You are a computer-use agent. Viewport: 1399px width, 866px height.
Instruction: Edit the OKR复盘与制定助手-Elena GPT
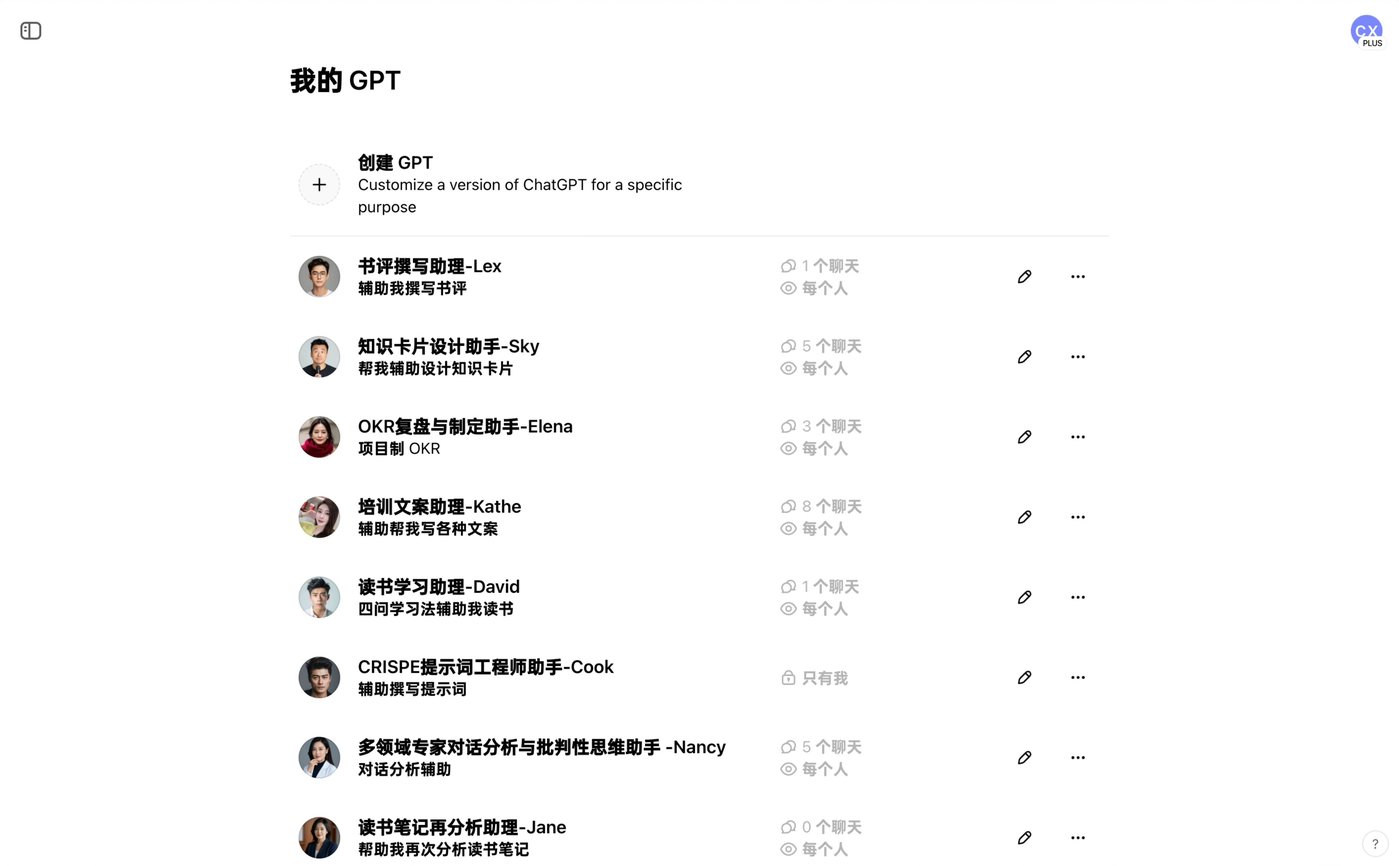1024,437
